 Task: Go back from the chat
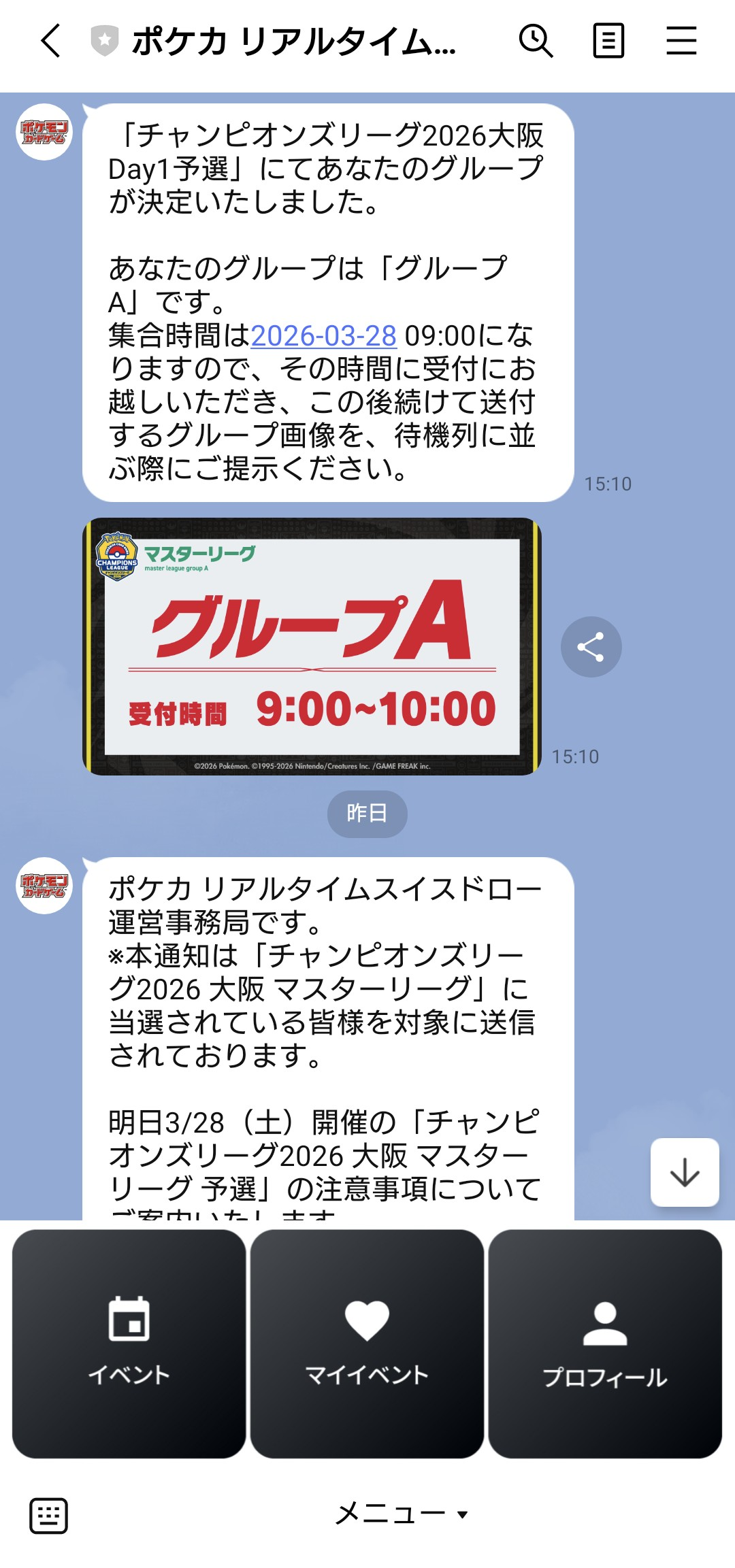51,41
